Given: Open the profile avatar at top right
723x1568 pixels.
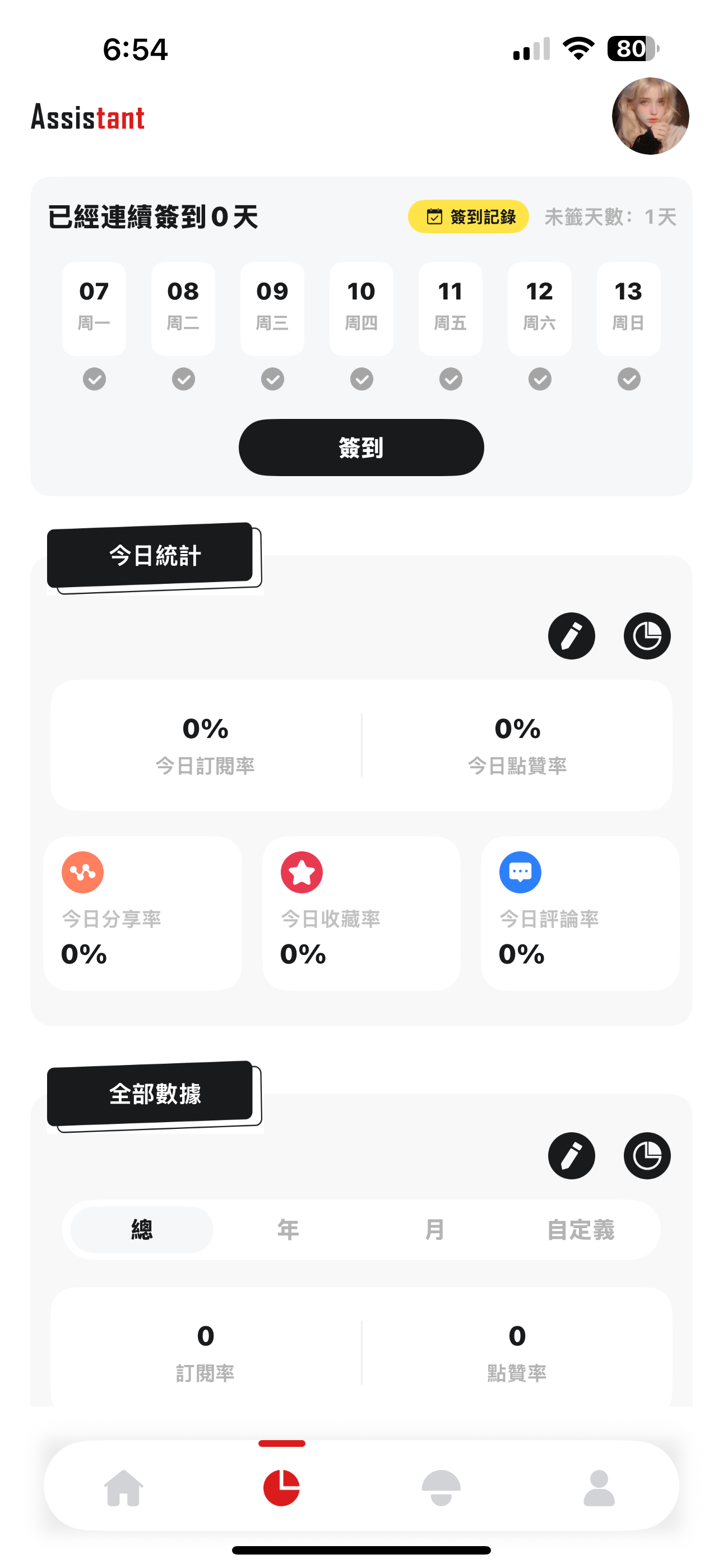Looking at the screenshot, I should pyautogui.click(x=650, y=116).
